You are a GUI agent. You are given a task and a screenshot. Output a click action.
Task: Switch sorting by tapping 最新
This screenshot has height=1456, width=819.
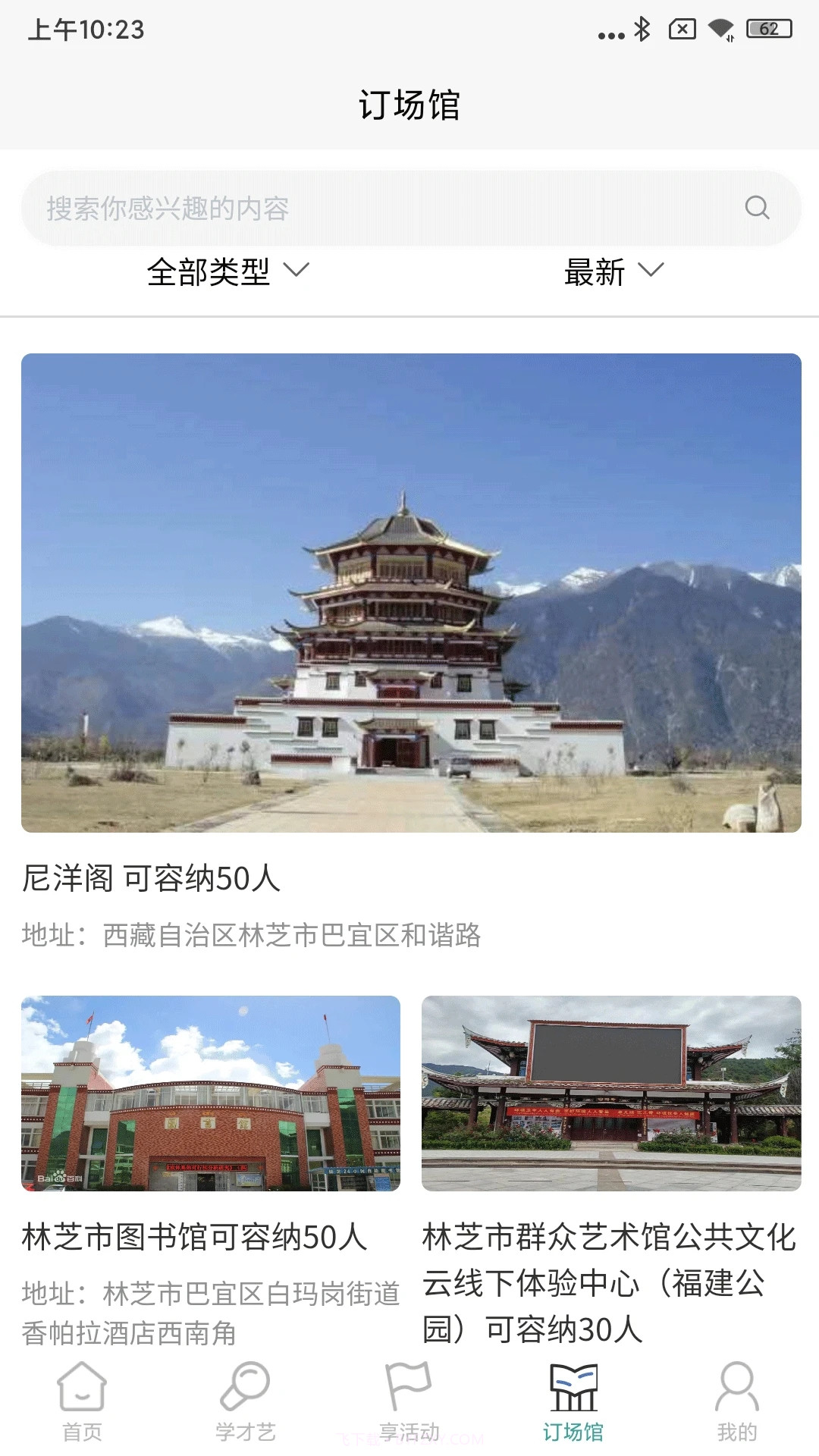595,273
